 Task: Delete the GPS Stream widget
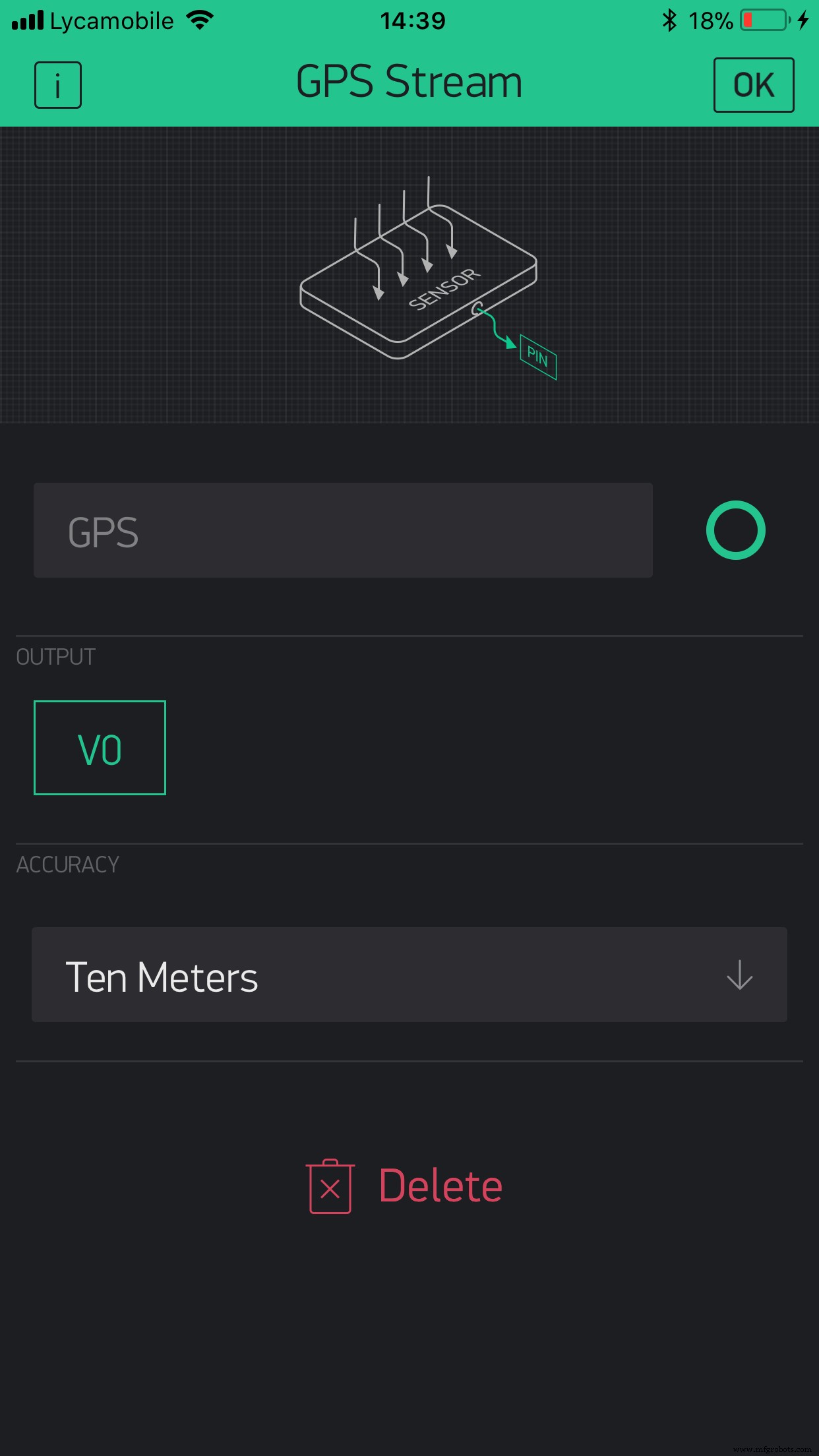405,1186
